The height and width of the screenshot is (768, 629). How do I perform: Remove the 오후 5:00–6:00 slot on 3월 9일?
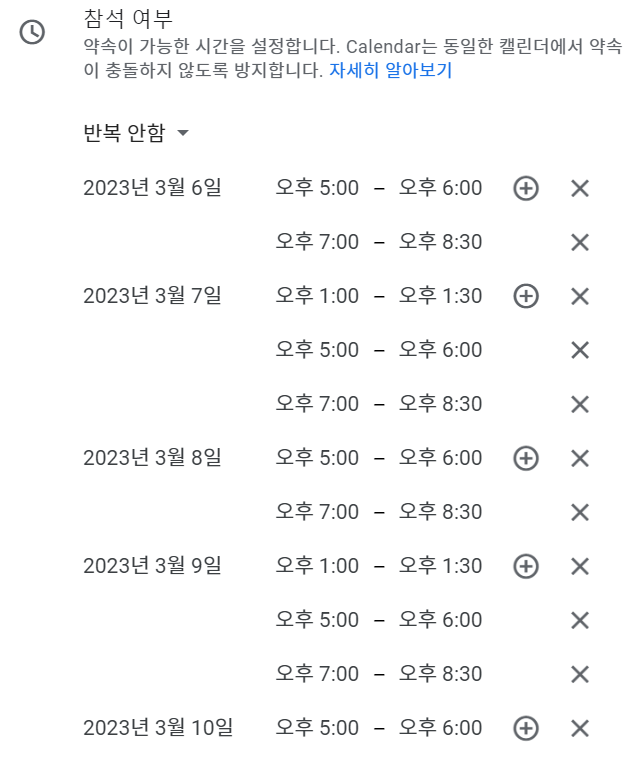click(580, 620)
